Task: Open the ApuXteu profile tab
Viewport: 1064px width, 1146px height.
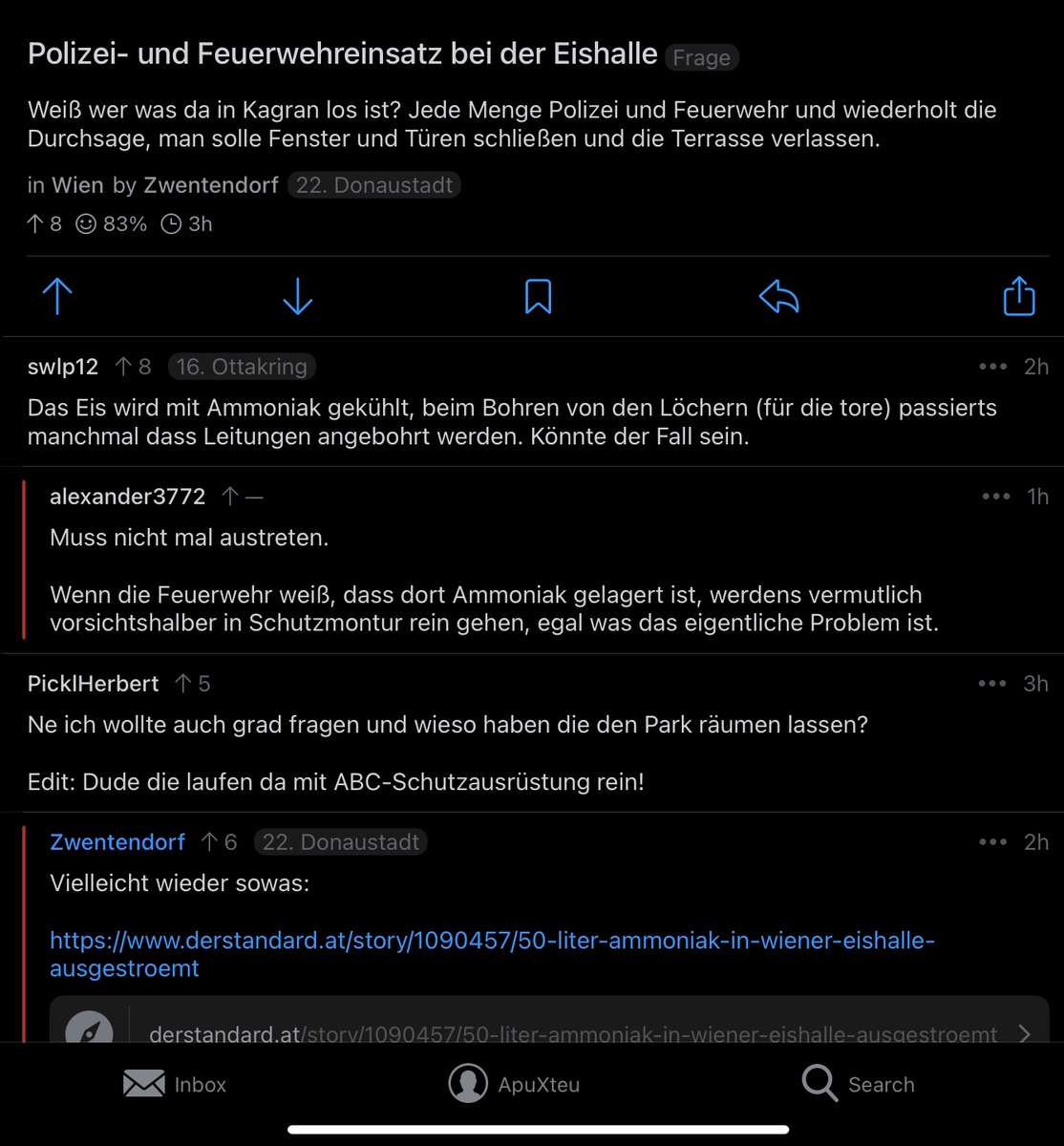Action: coord(515,1085)
